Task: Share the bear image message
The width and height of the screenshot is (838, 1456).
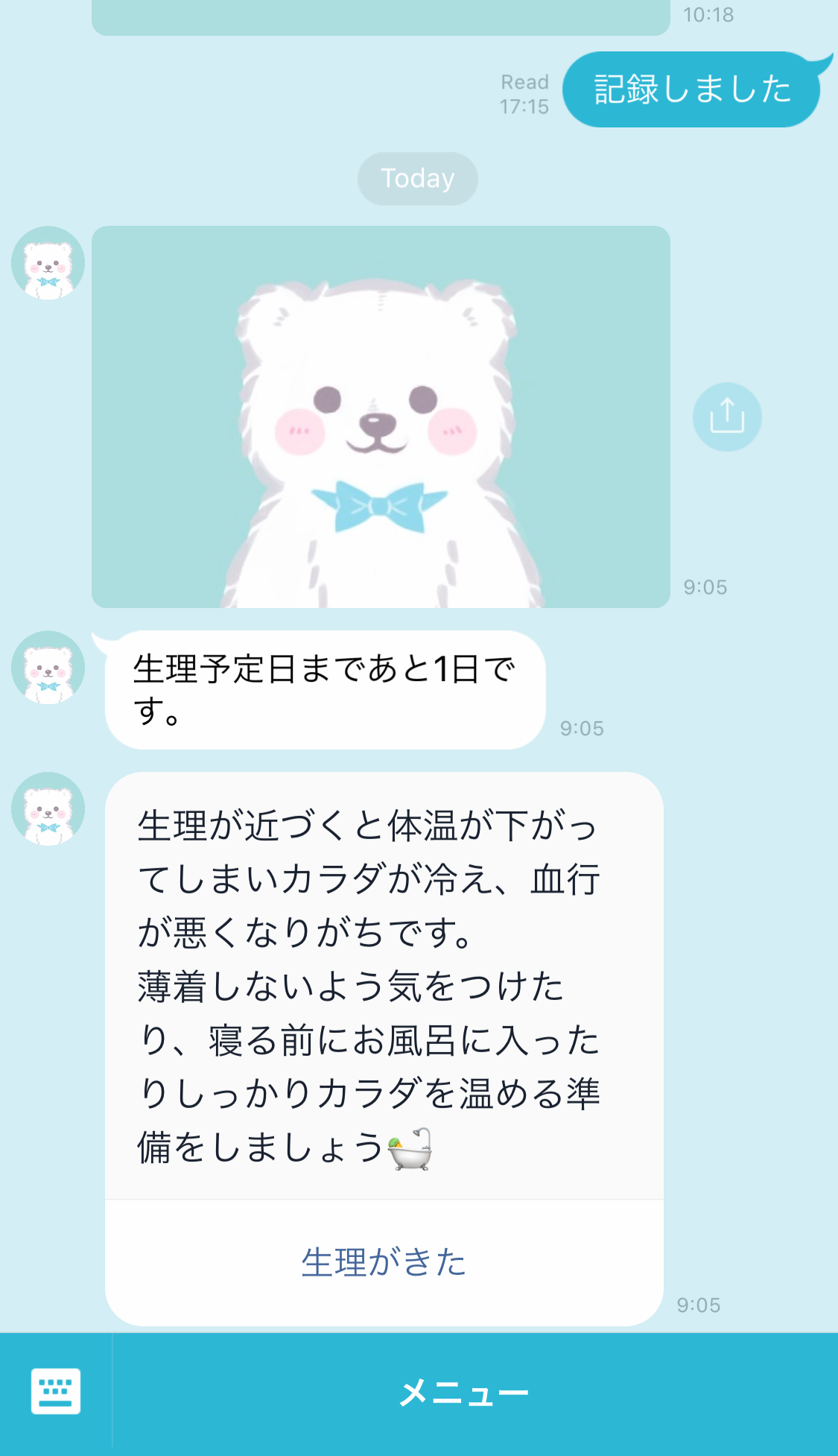Action: [x=727, y=417]
